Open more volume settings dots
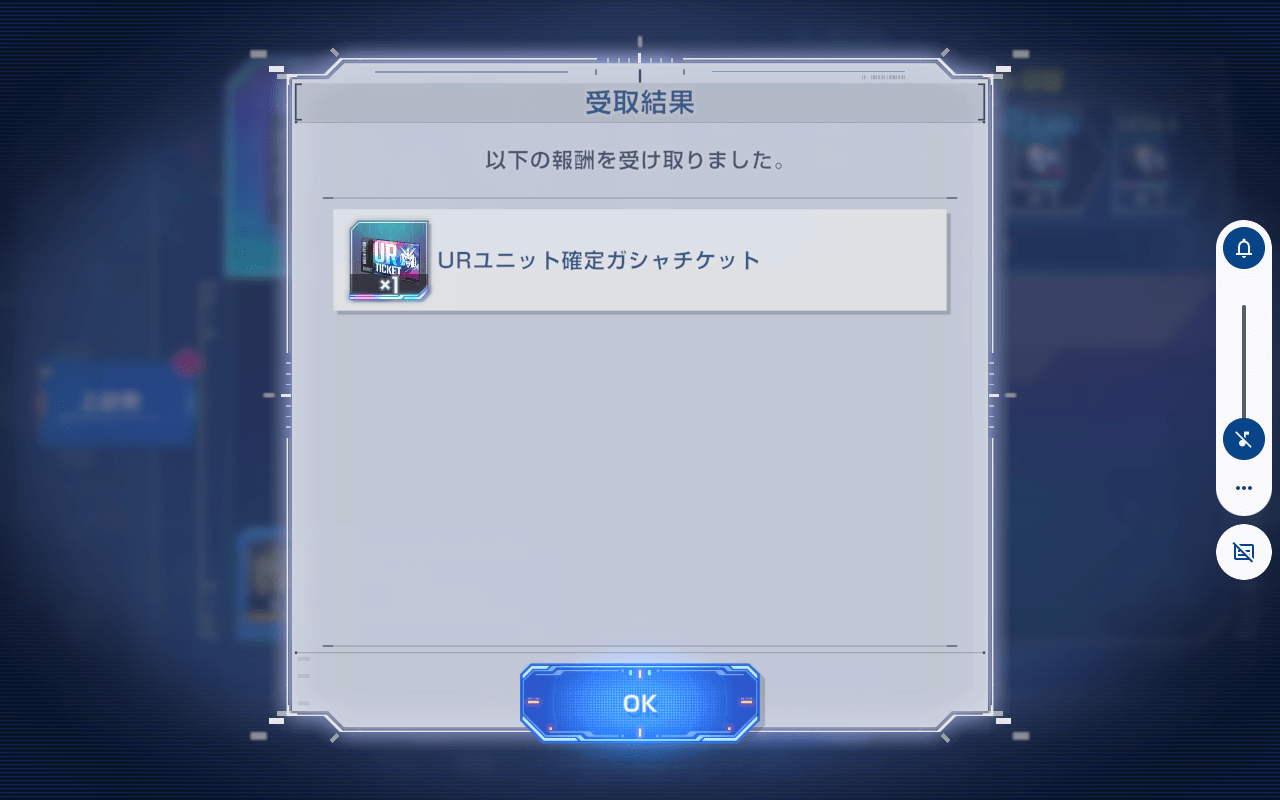 (x=1243, y=489)
